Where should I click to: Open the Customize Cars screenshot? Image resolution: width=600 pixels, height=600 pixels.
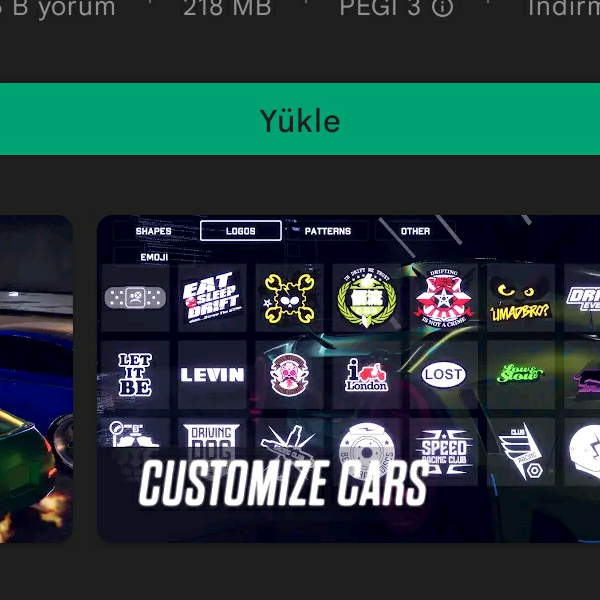coord(348,380)
